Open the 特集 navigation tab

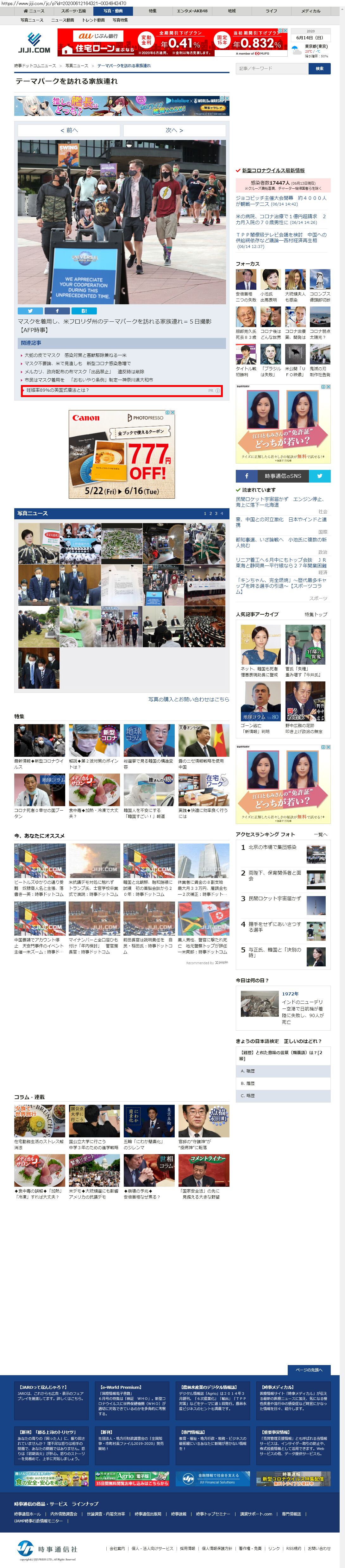[x=153, y=11]
